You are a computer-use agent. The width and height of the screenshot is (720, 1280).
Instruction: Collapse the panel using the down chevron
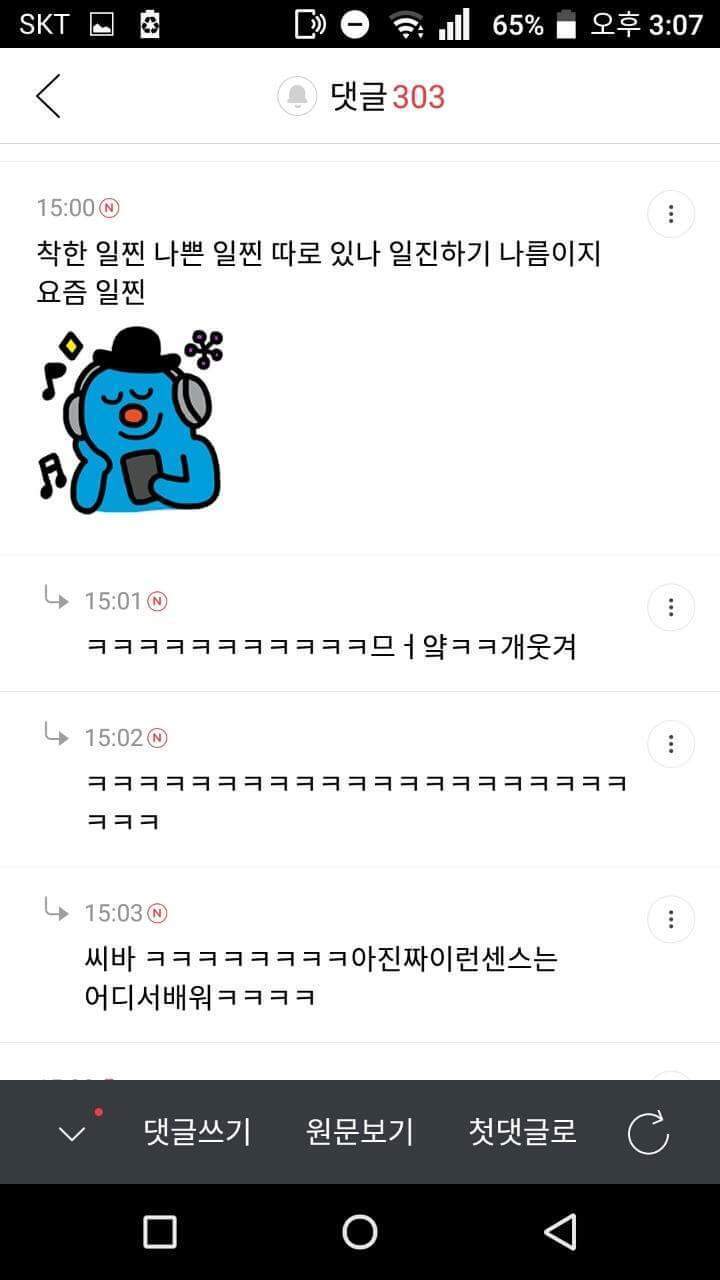(x=69, y=1135)
